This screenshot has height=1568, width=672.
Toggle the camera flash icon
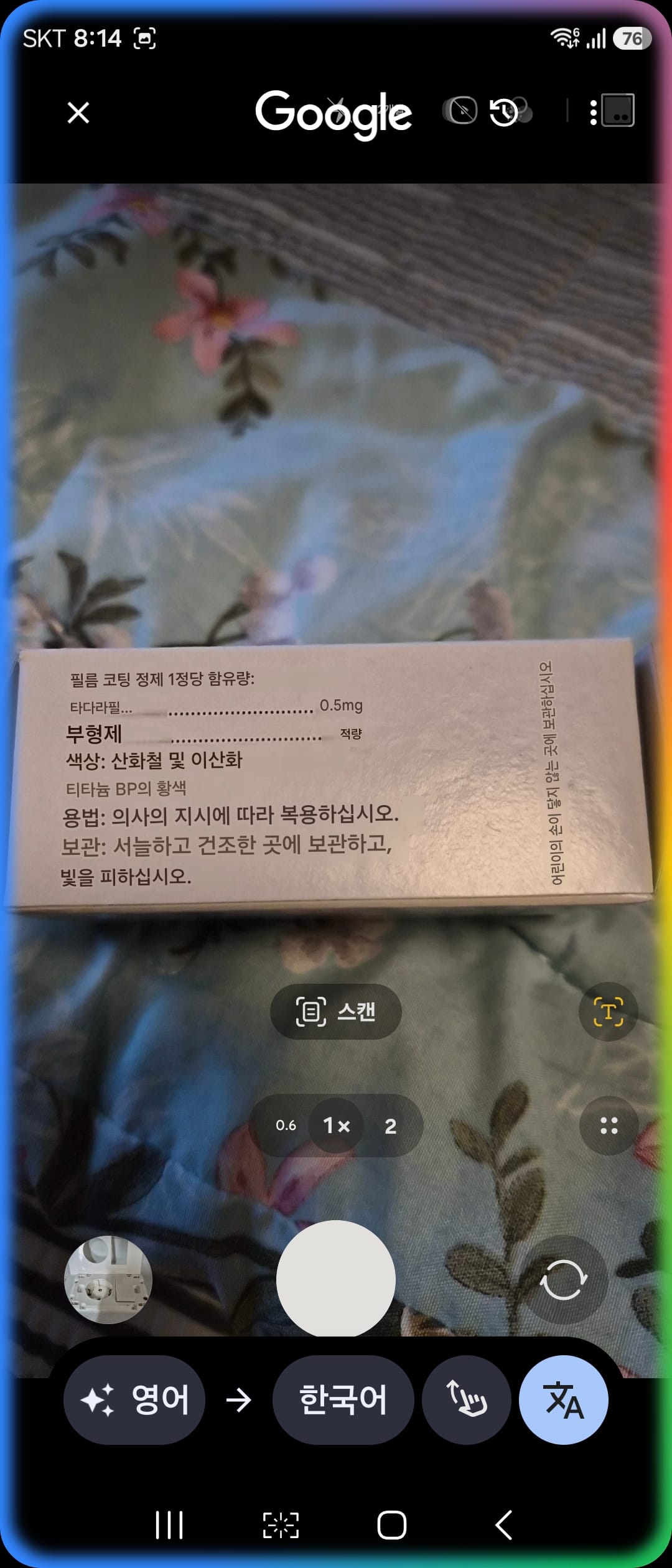pyautogui.click(x=460, y=111)
